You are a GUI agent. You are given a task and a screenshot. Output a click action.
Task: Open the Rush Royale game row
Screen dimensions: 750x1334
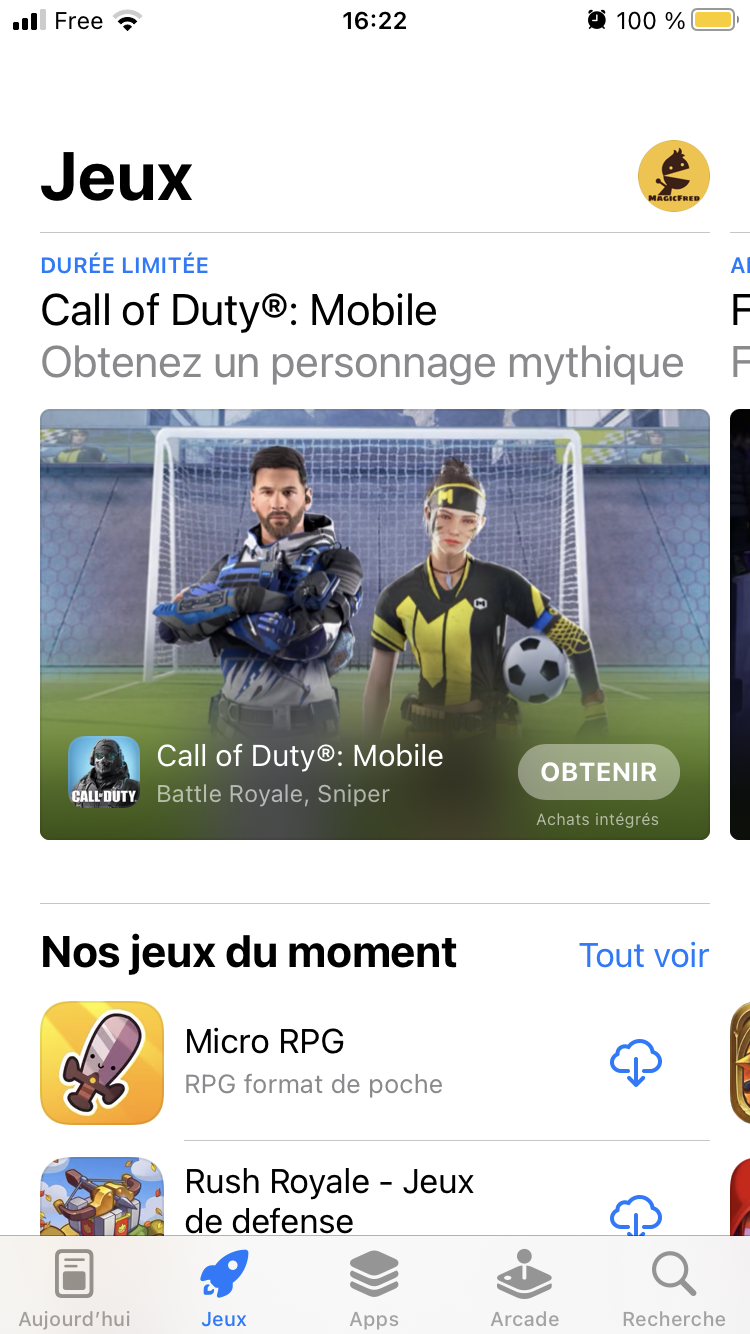[x=375, y=1197]
